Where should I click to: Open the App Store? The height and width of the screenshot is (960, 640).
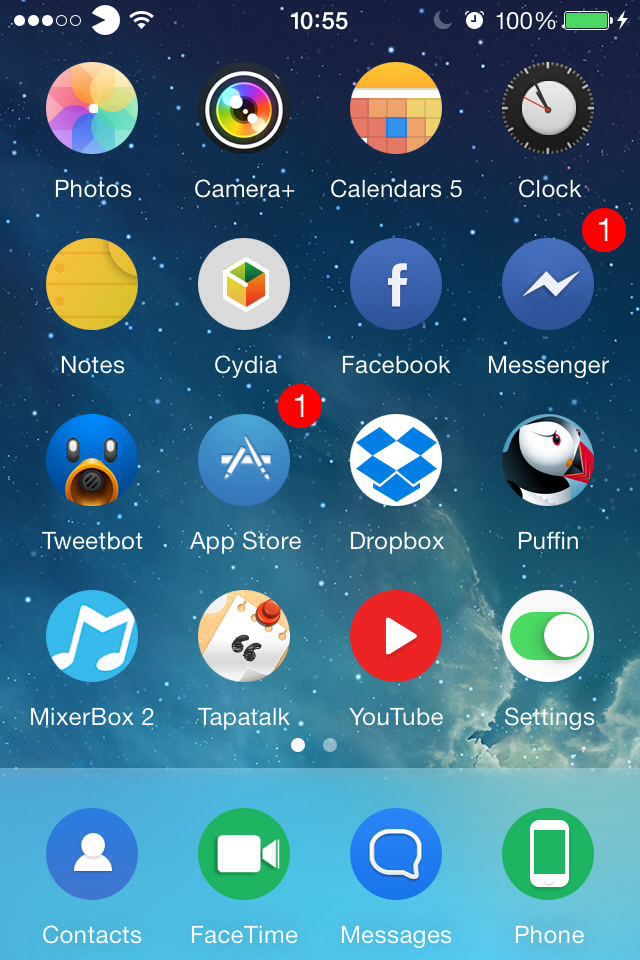pos(244,460)
